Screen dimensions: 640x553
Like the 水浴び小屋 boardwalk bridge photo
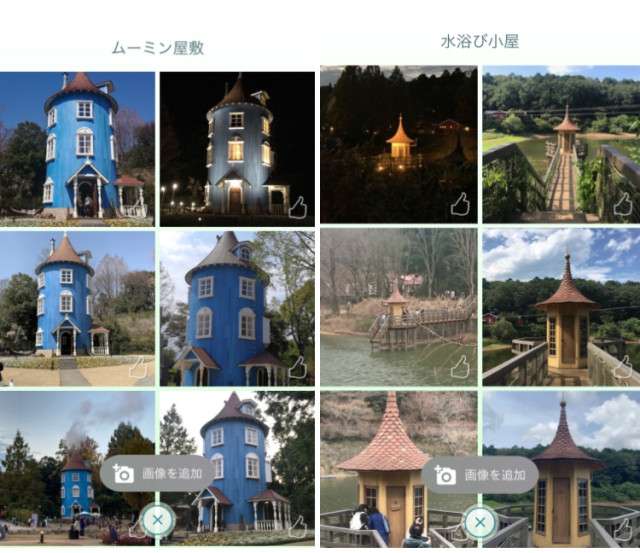click(x=622, y=205)
